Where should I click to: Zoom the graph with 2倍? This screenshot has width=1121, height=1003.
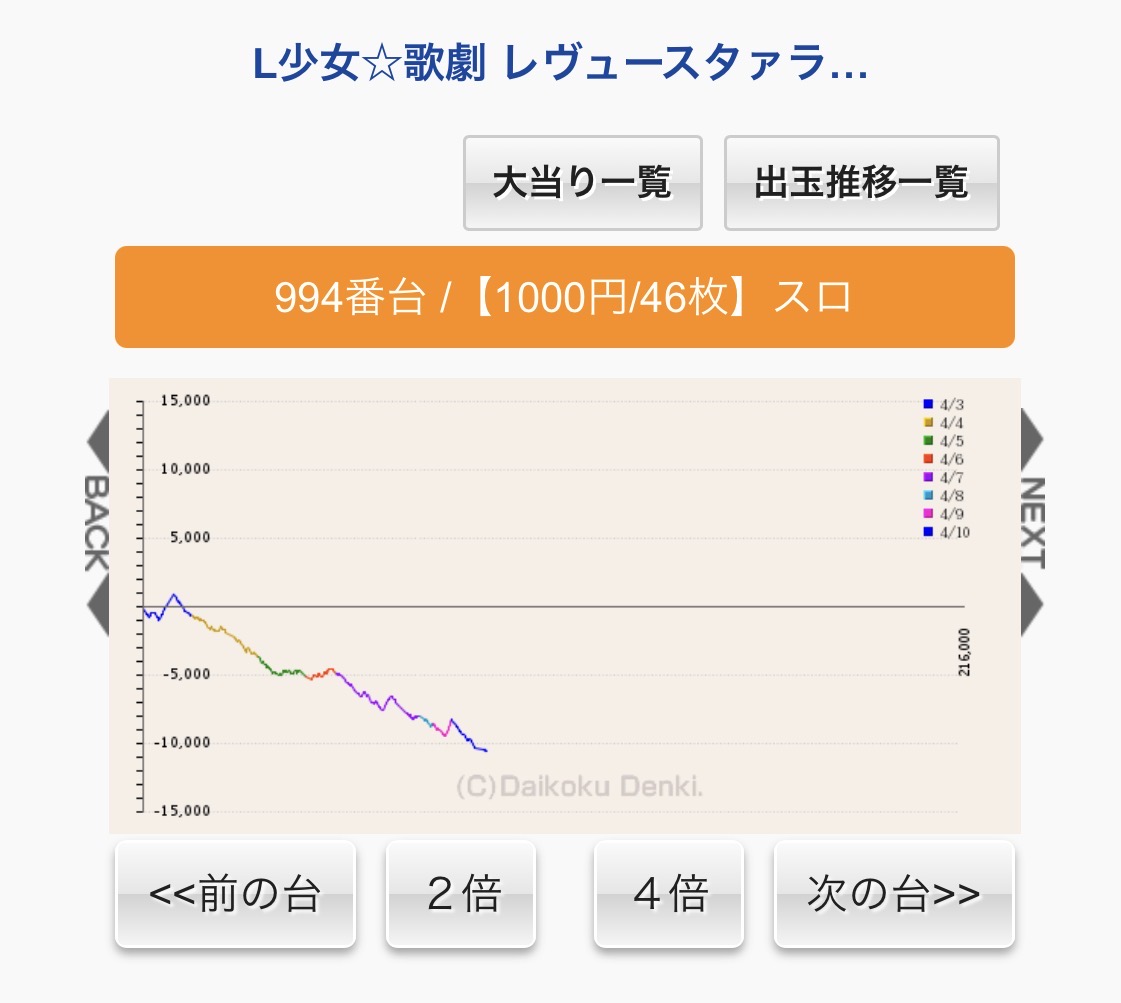[461, 894]
